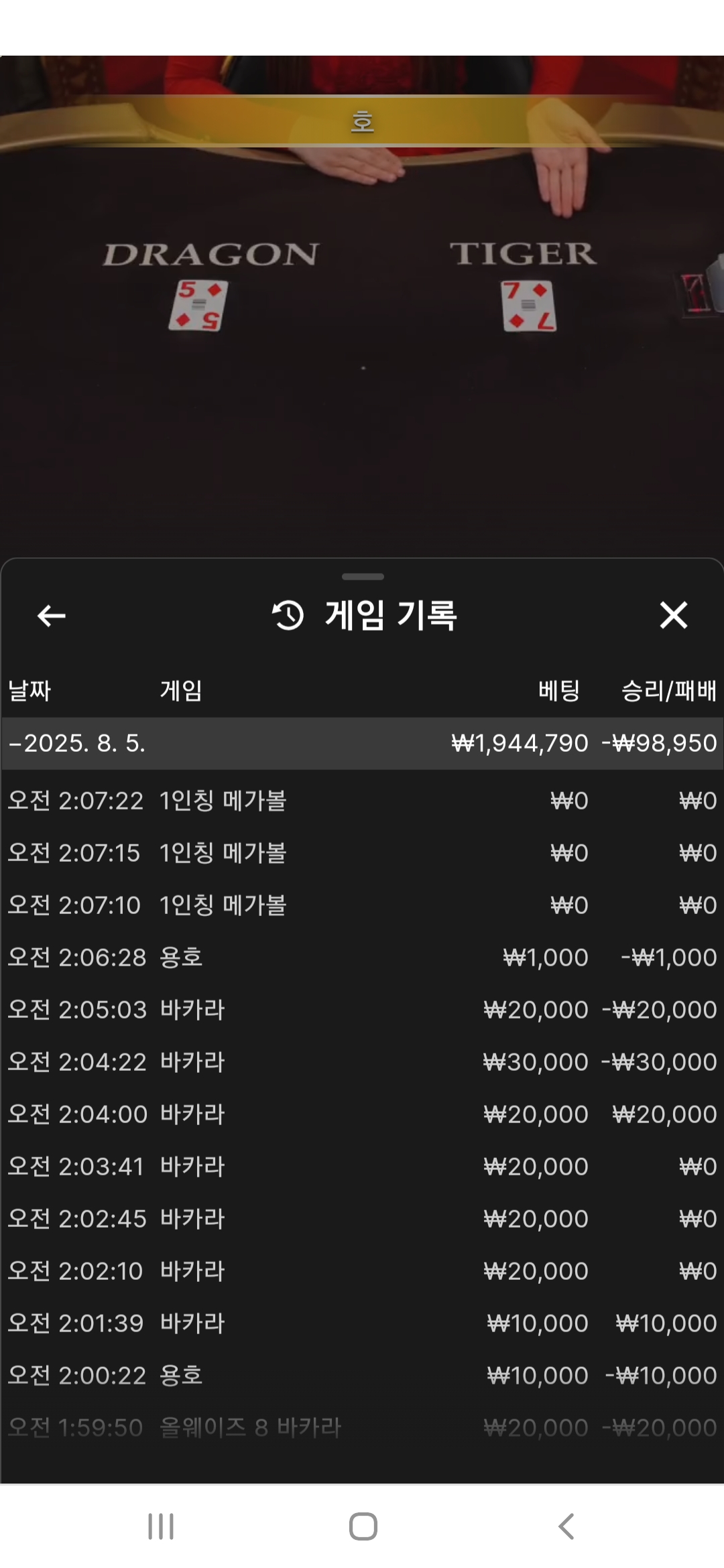Go to the system home screen
Image resolution: width=724 pixels, height=1568 pixels.
point(363,1526)
